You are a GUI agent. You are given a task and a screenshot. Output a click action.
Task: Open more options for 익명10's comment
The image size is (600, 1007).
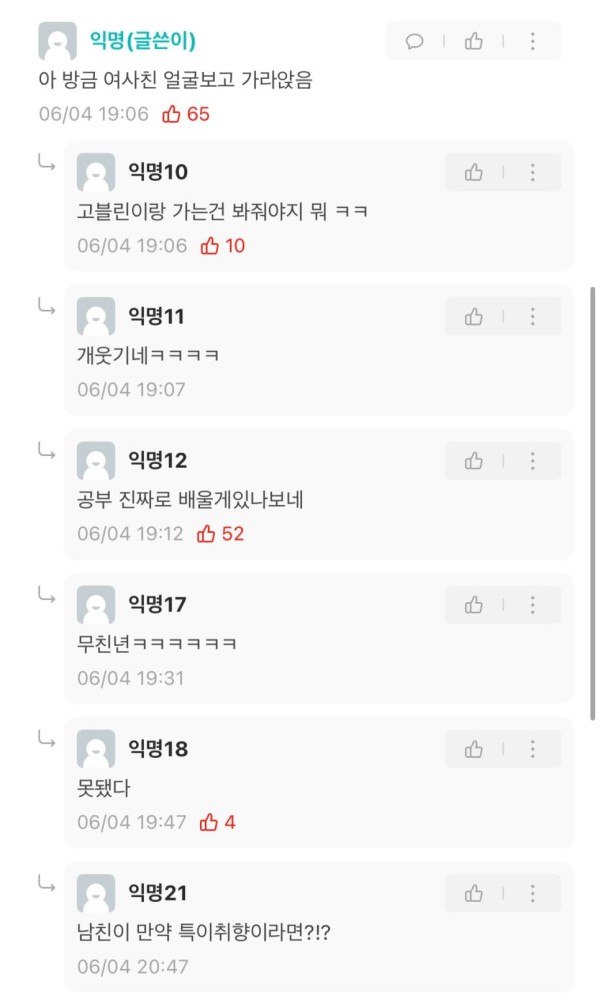[x=532, y=173]
